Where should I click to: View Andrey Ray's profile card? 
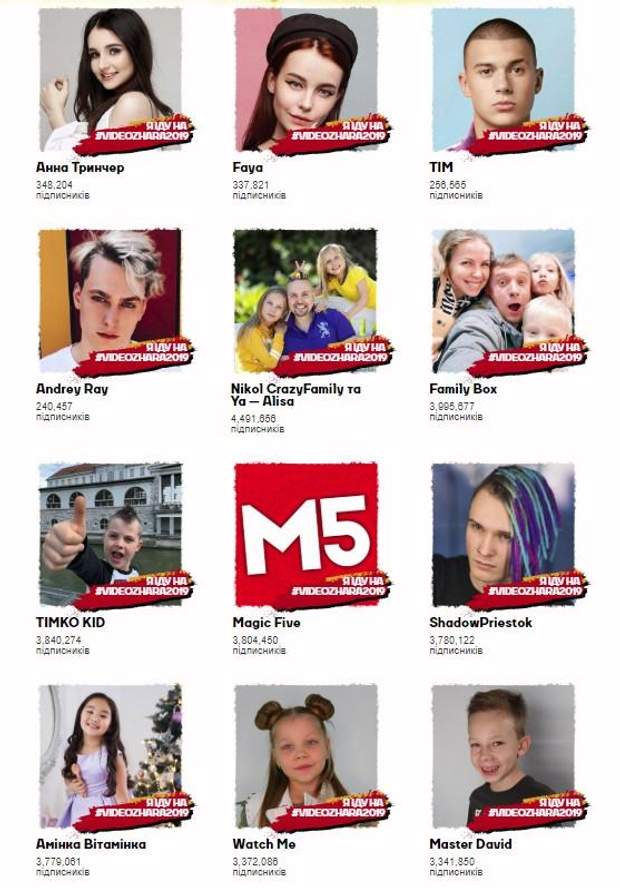tap(110, 301)
